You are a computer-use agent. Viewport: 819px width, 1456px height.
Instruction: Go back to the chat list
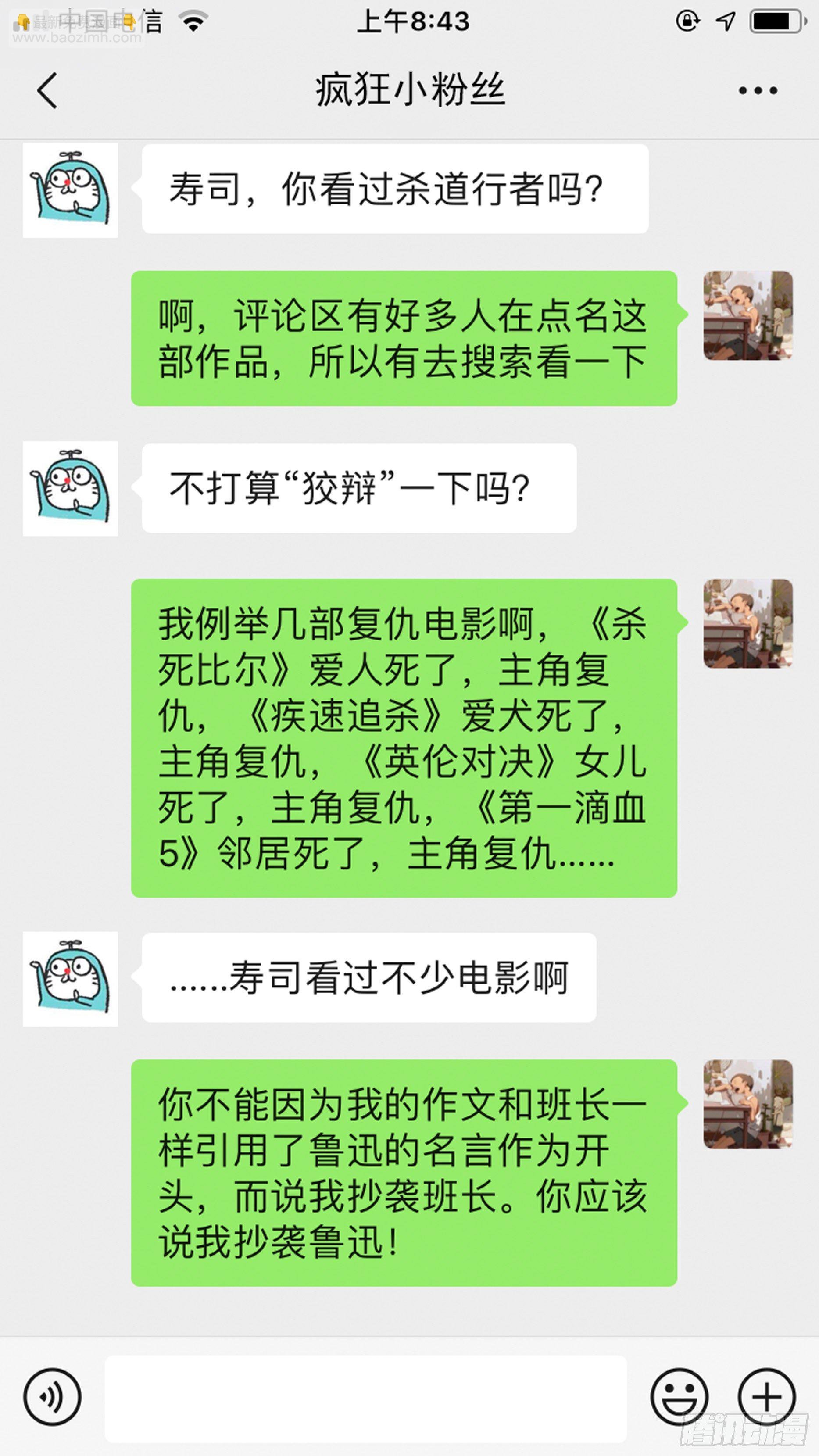pos(47,90)
